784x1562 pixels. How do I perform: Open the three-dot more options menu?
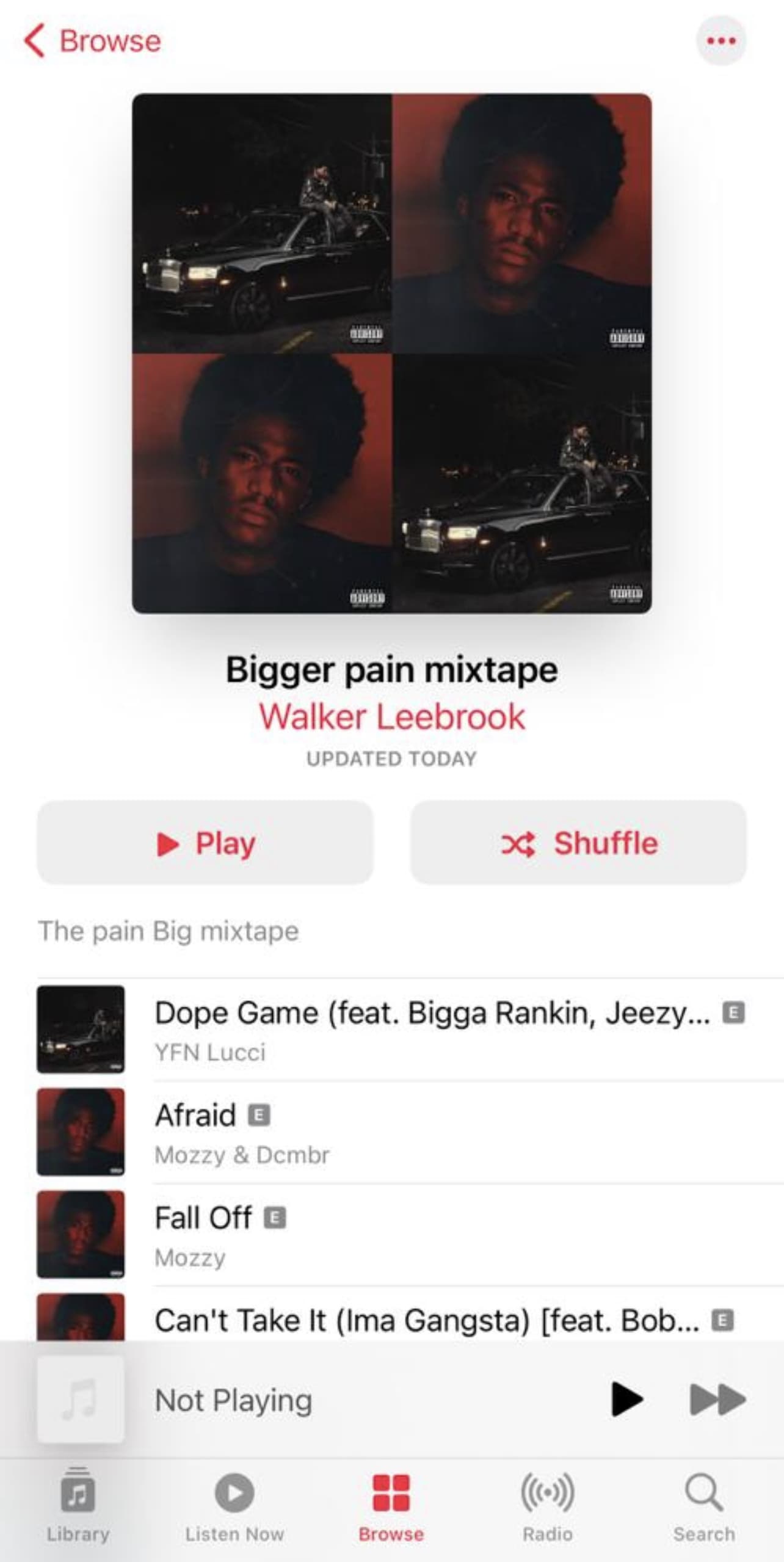click(x=720, y=41)
